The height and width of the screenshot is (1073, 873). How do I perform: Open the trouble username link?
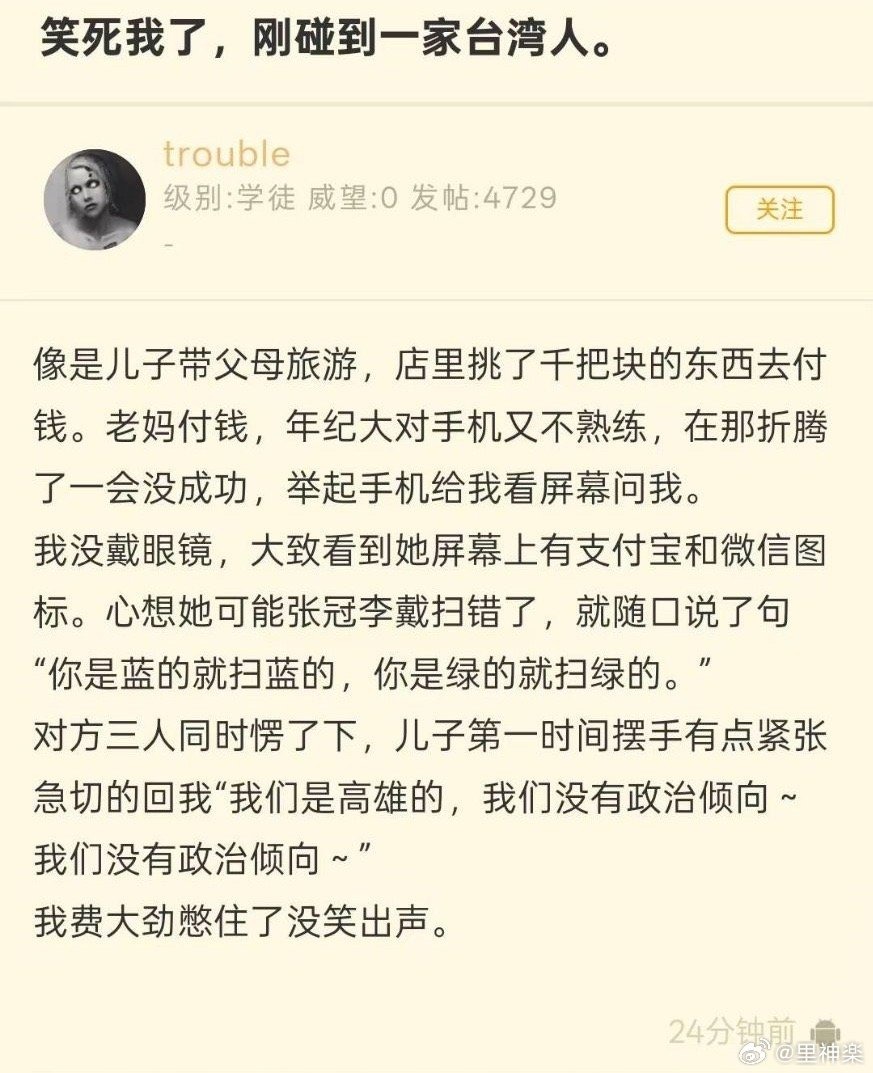[226, 154]
